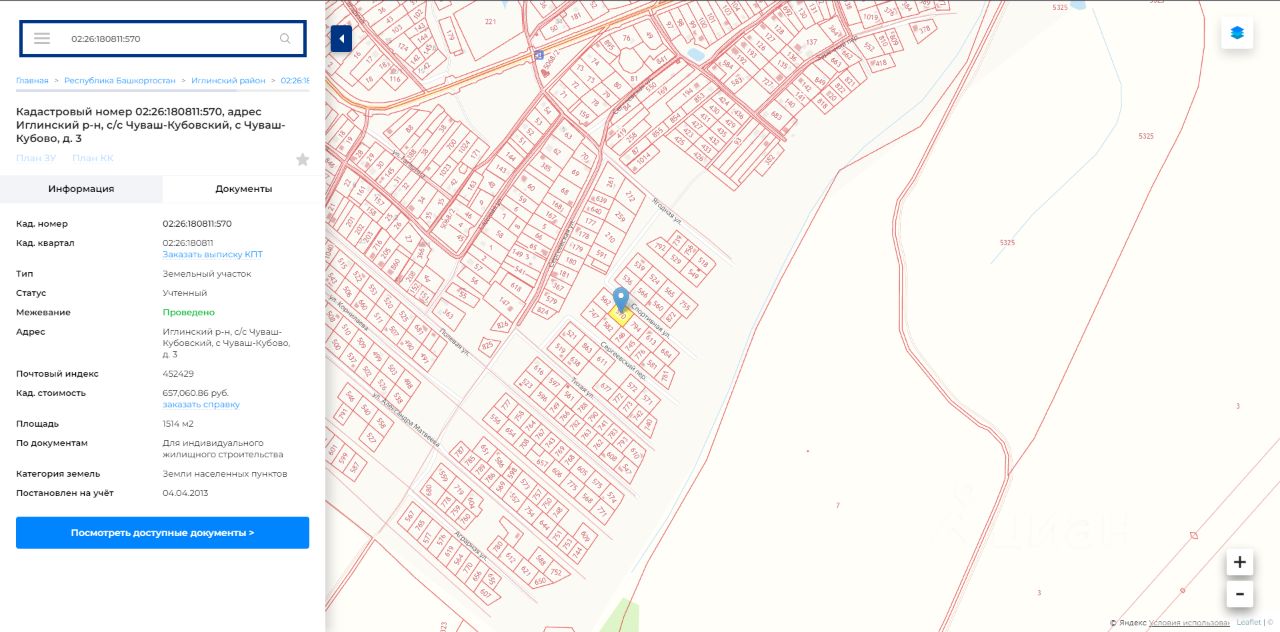
Task: Go to Главная breadcrumb
Action: click(x=32, y=80)
